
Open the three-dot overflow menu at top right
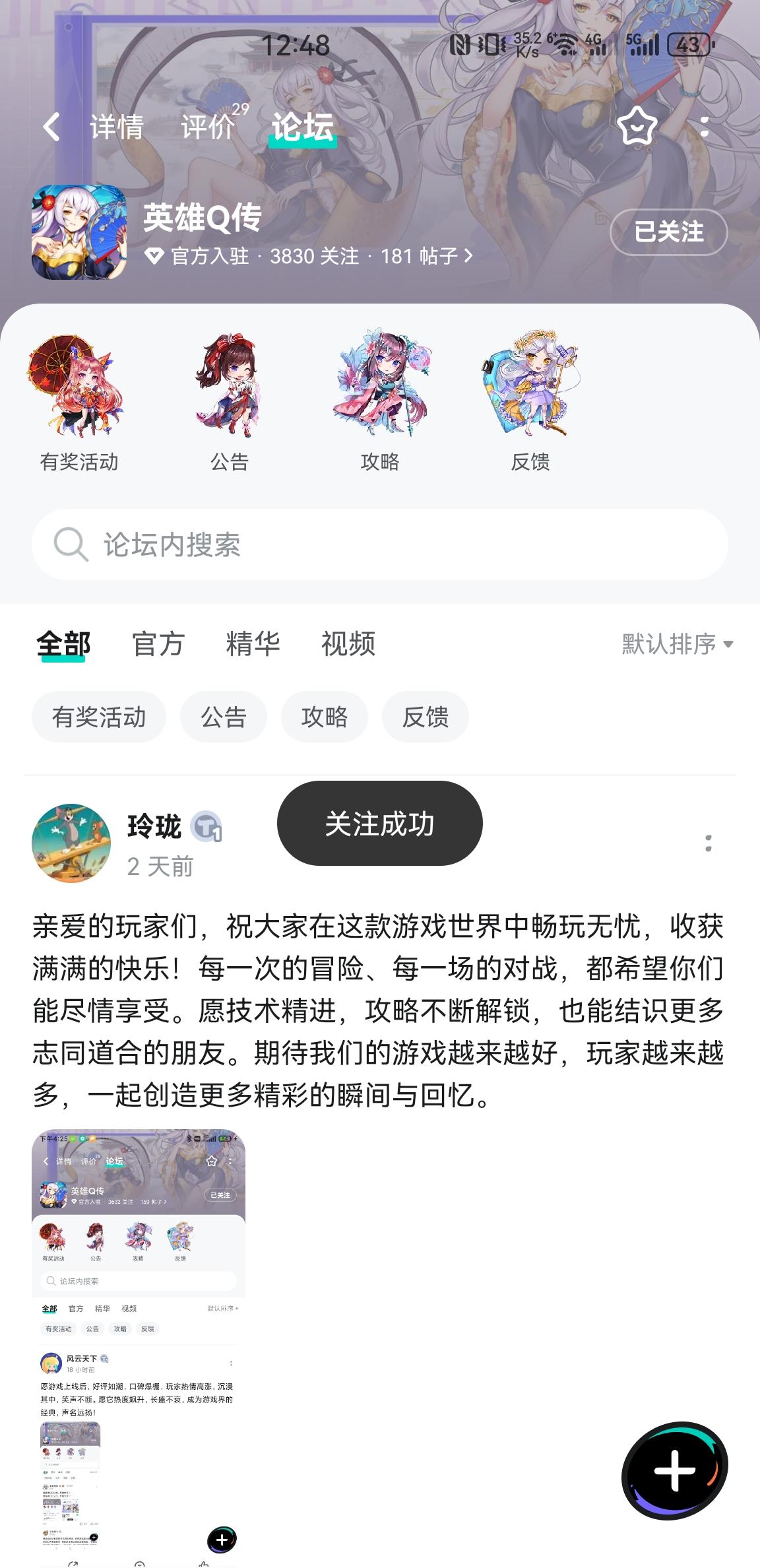pyautogui.click(x=705, y=126)
